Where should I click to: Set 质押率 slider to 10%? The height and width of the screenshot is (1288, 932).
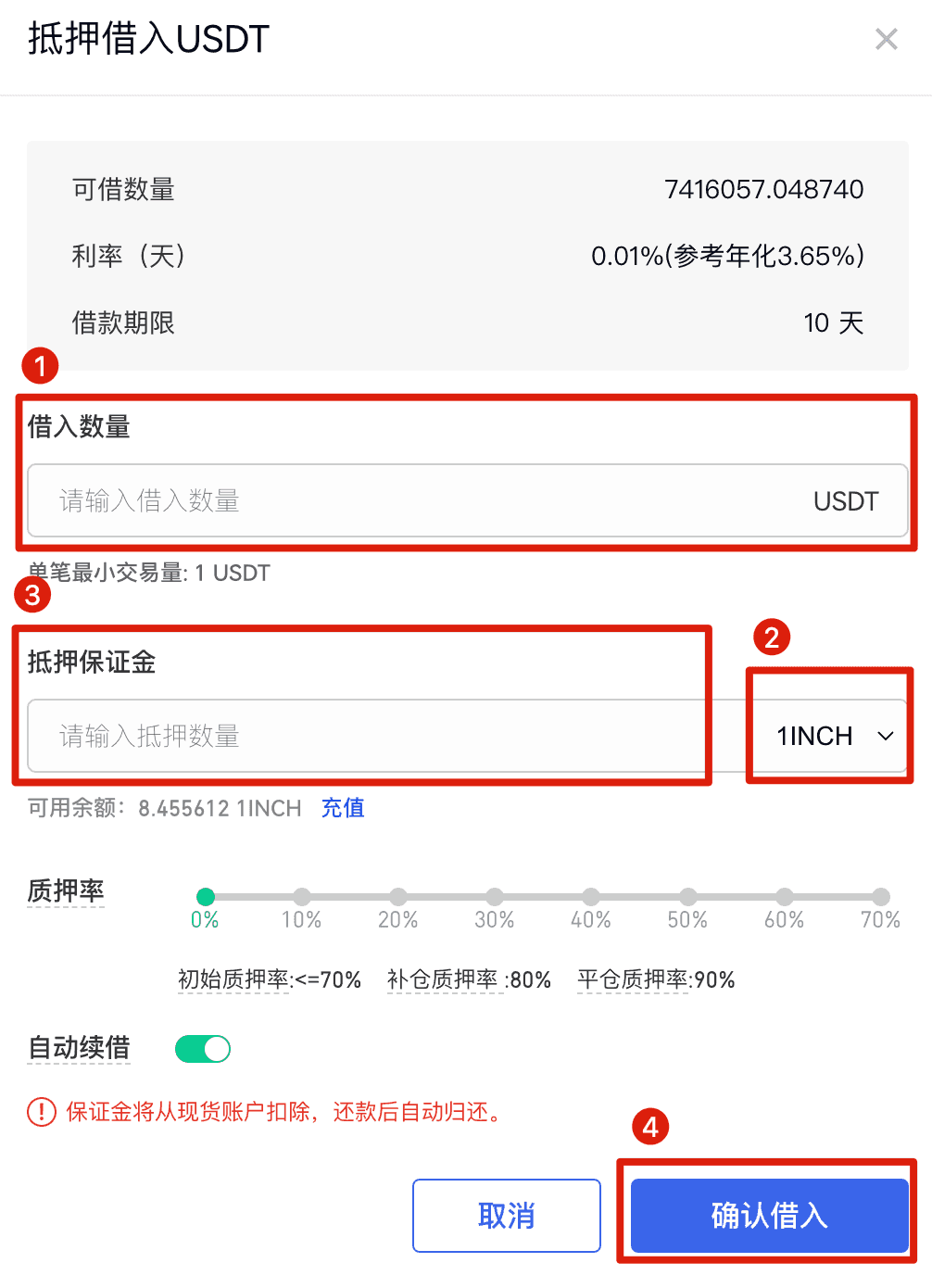[302, 896]
